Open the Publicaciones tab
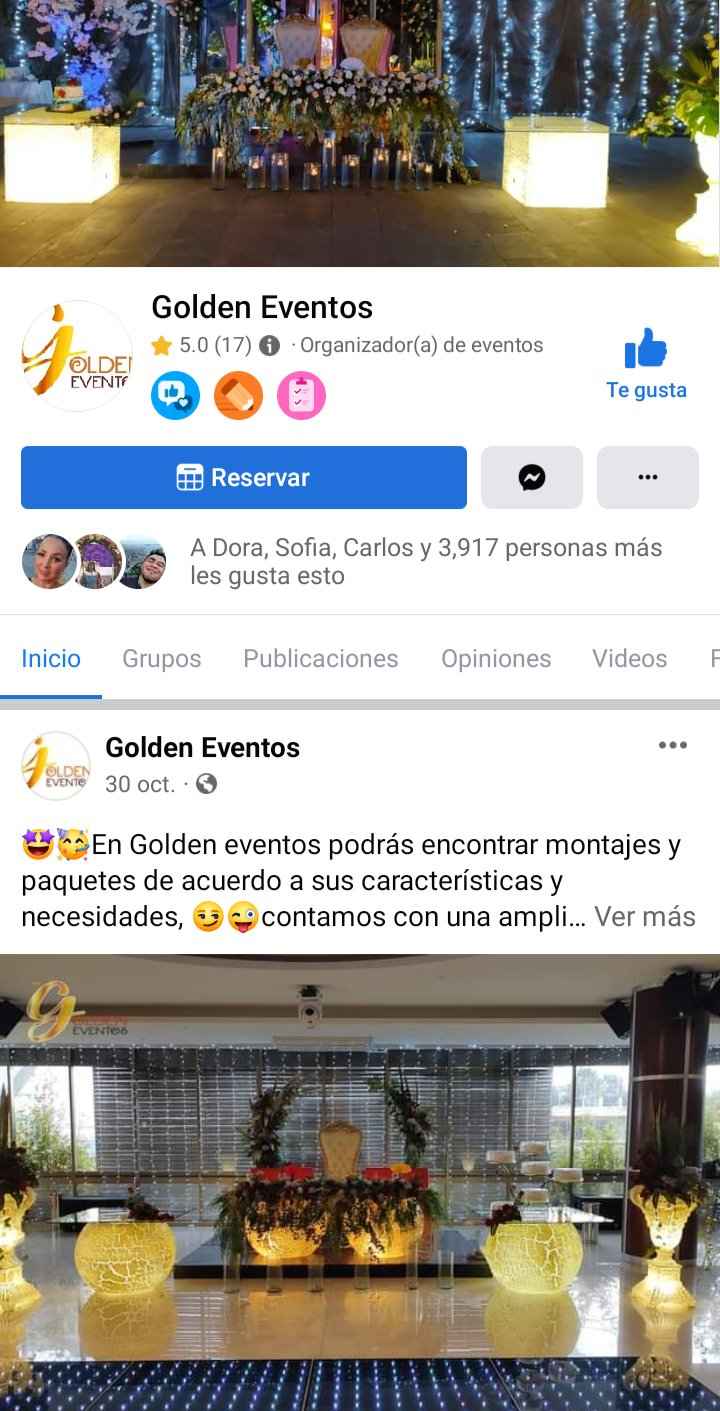 pyautogui.click(x=320, y=658)
